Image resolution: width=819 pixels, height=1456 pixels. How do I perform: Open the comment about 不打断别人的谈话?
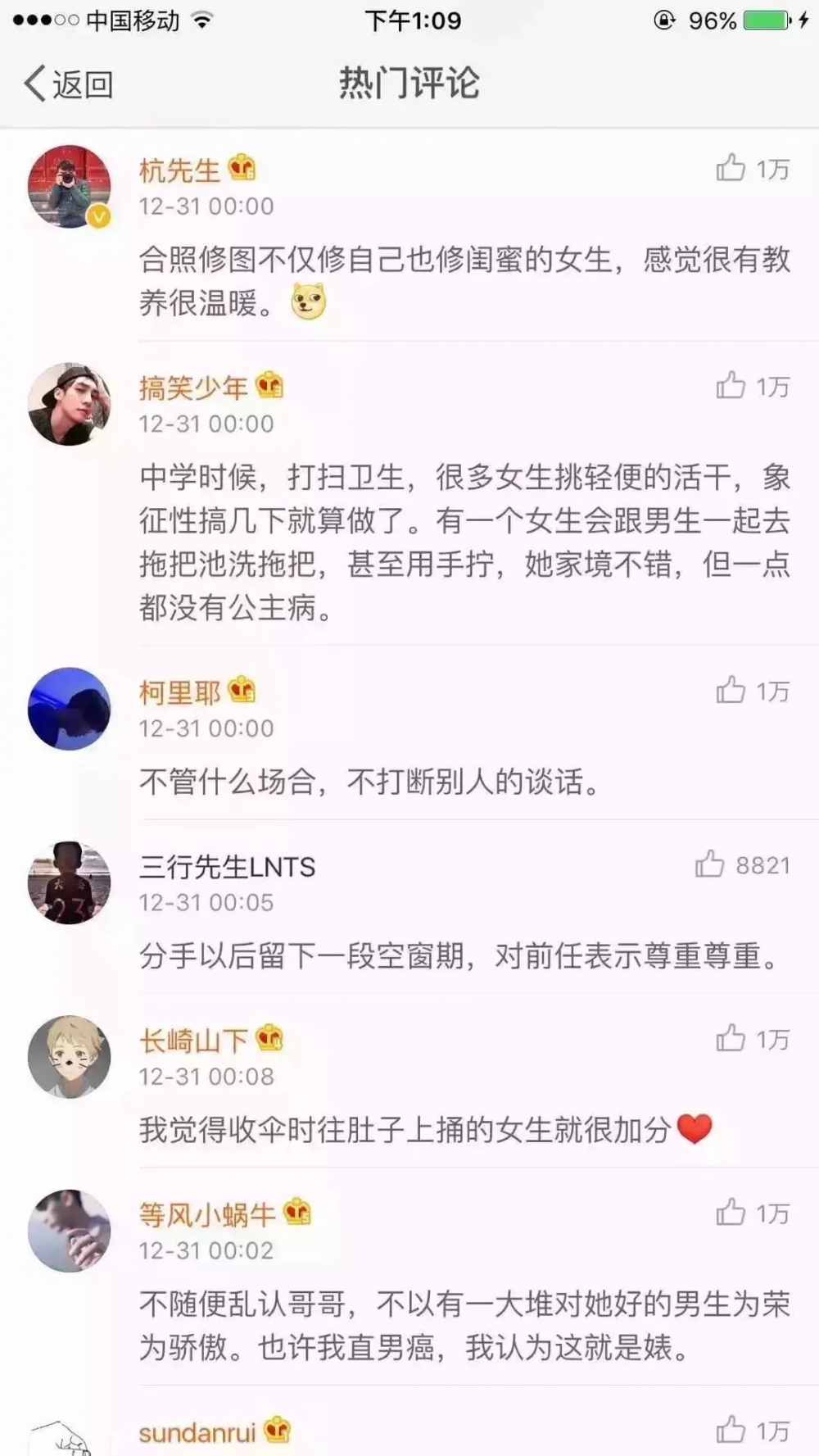click(370, 781)
